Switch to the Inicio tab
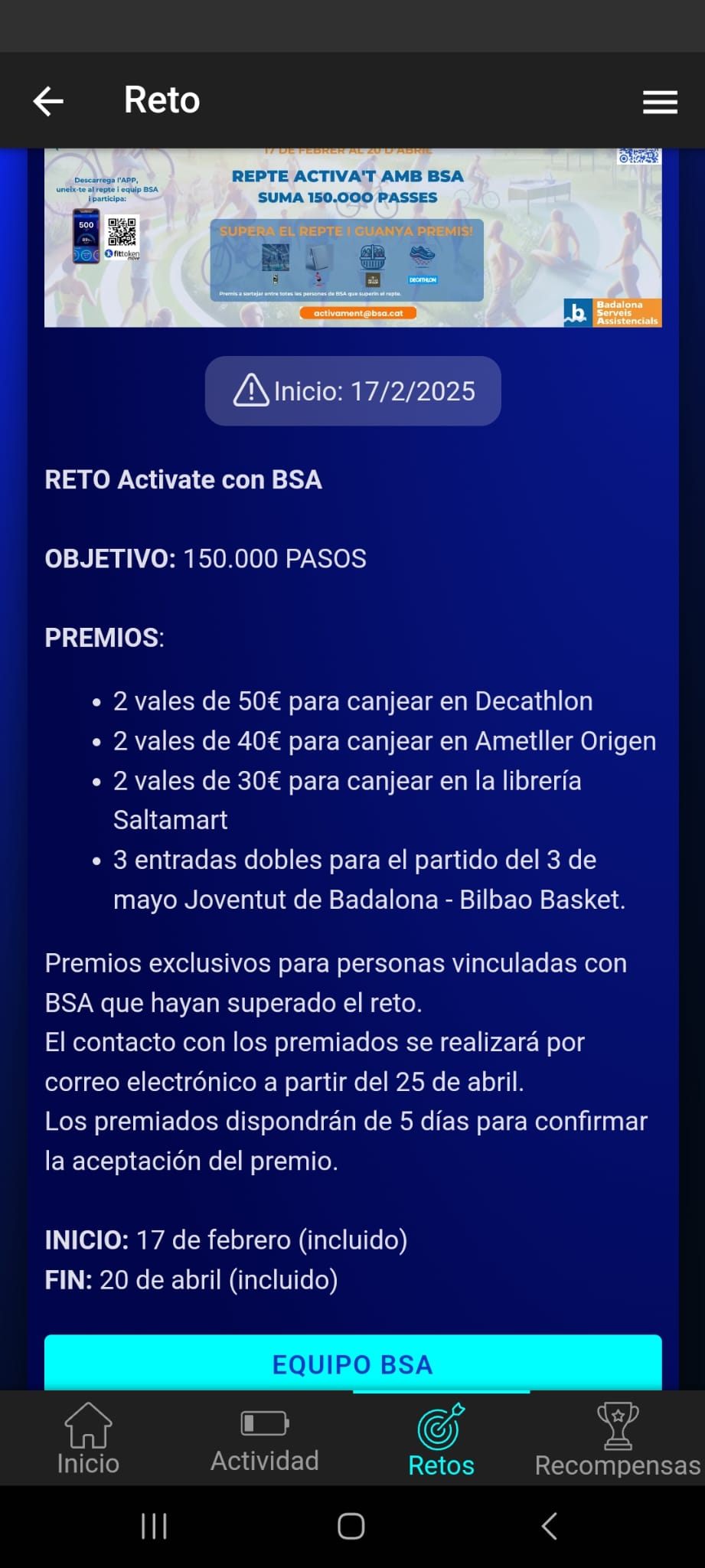Image resolution: width=705 pixels, height=1568 pixels. [88, 1439]
